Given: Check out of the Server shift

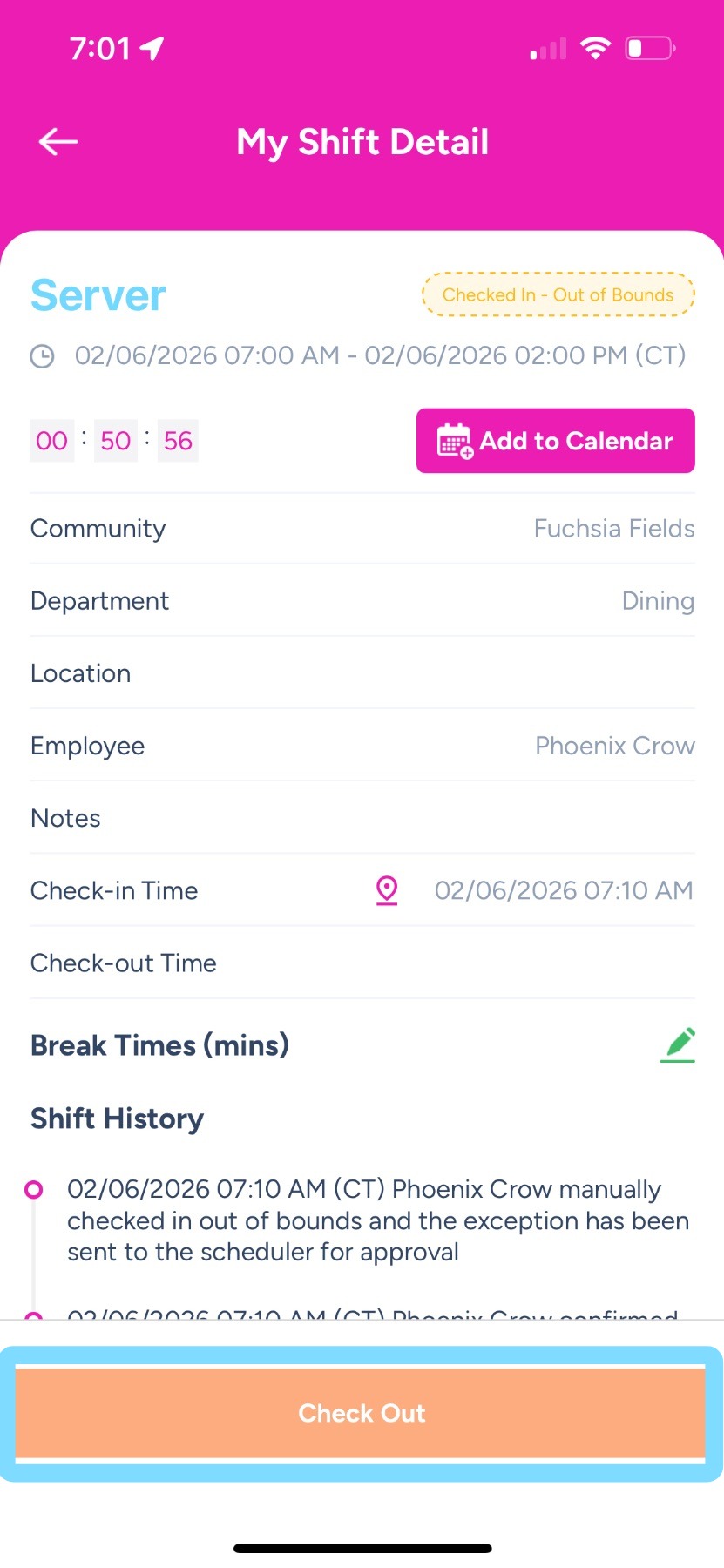Looking at the screenshot, I should [361, 1412].
